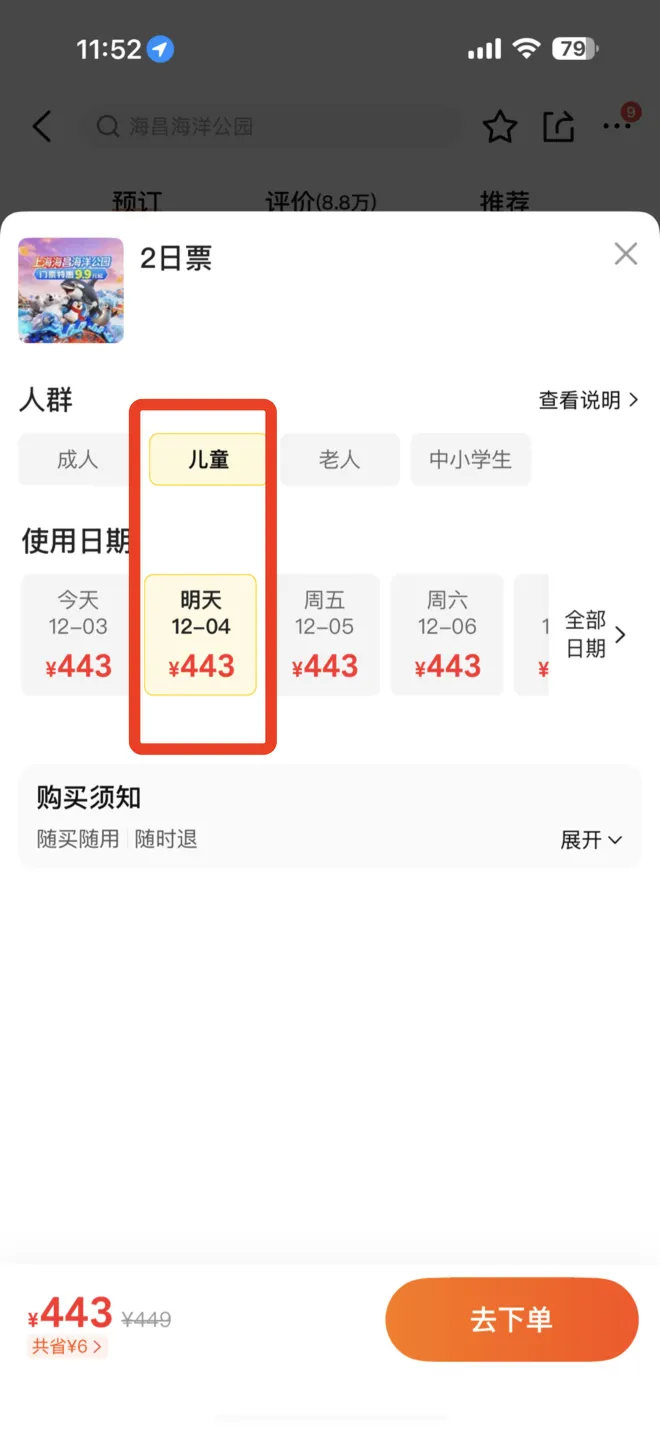
Task: Expand the 购买须知 section
Action: pos(591,840)
